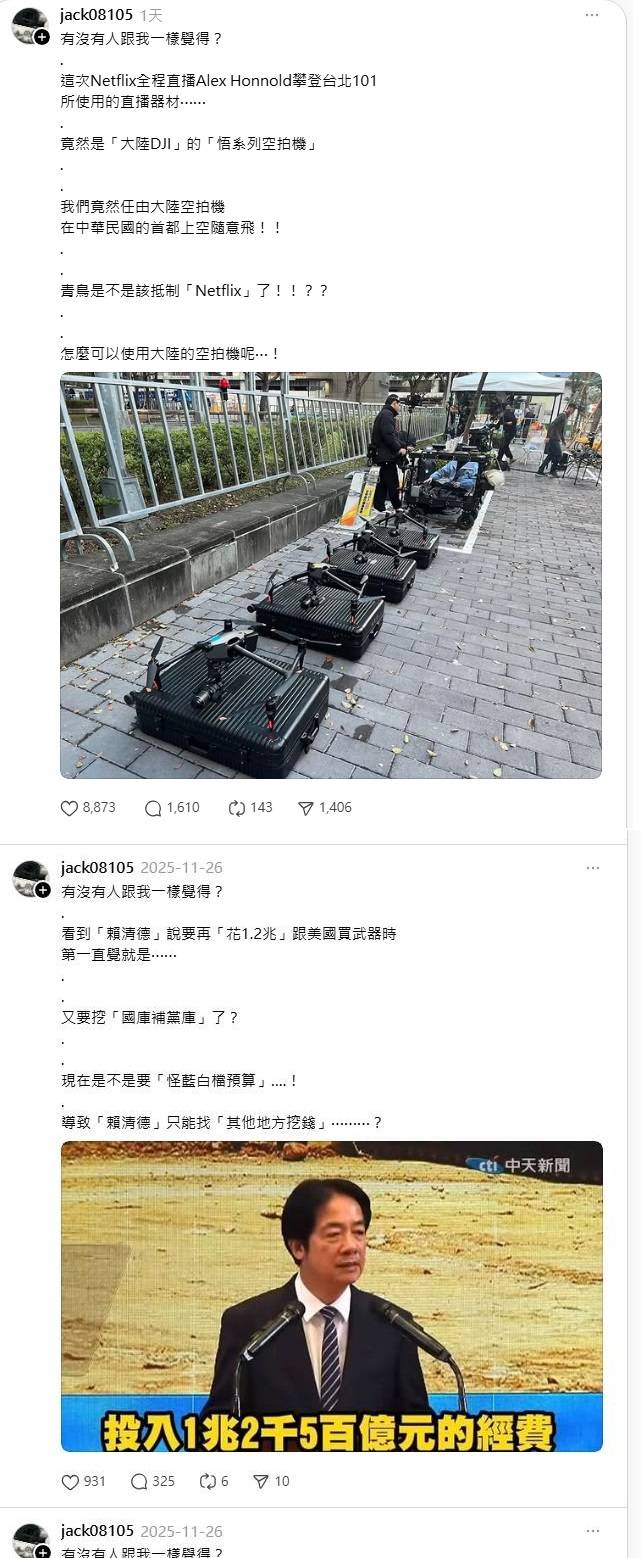
Task: Repost the 1.2兆 weapons post
Action: click(x=208, y=1481)
